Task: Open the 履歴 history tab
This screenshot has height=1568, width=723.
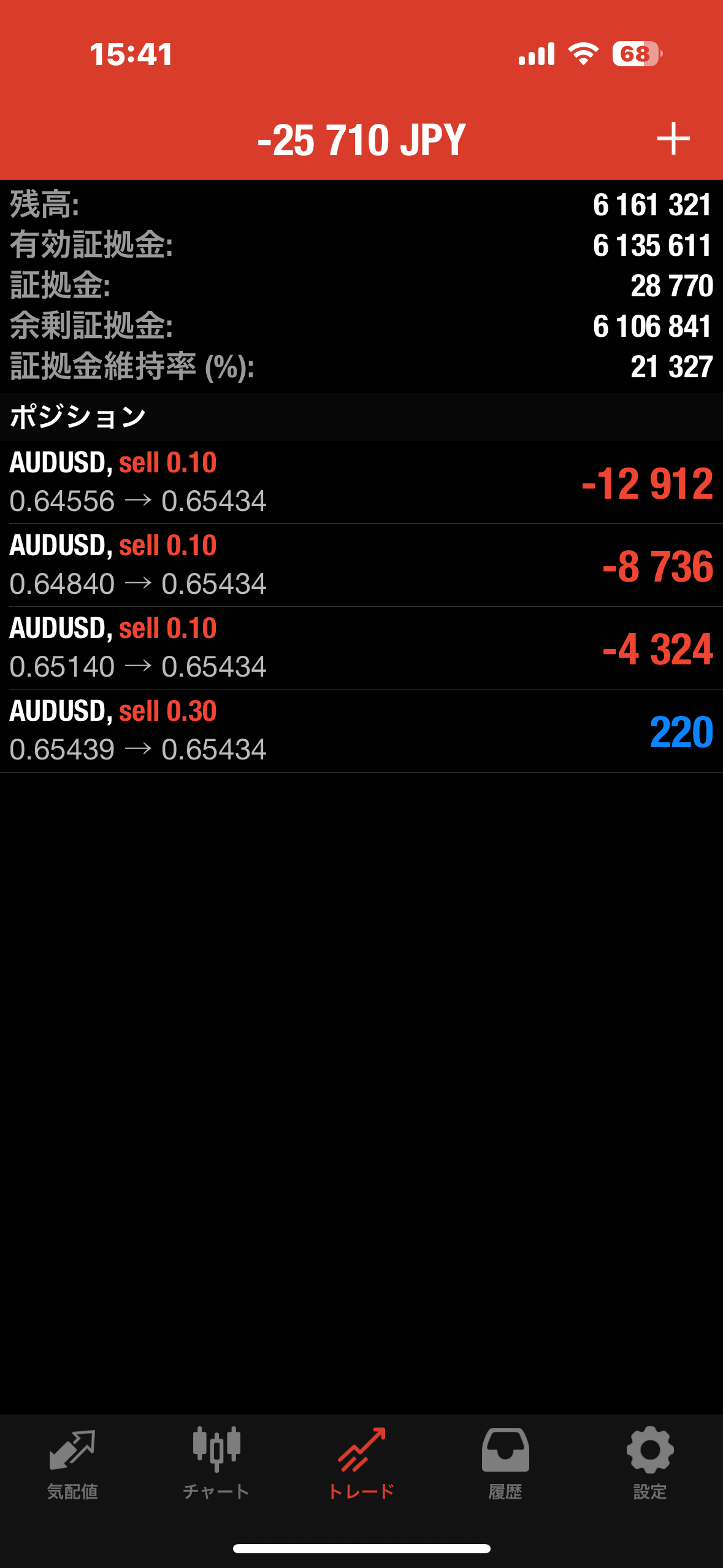Action: click(x=505, y=1464)
